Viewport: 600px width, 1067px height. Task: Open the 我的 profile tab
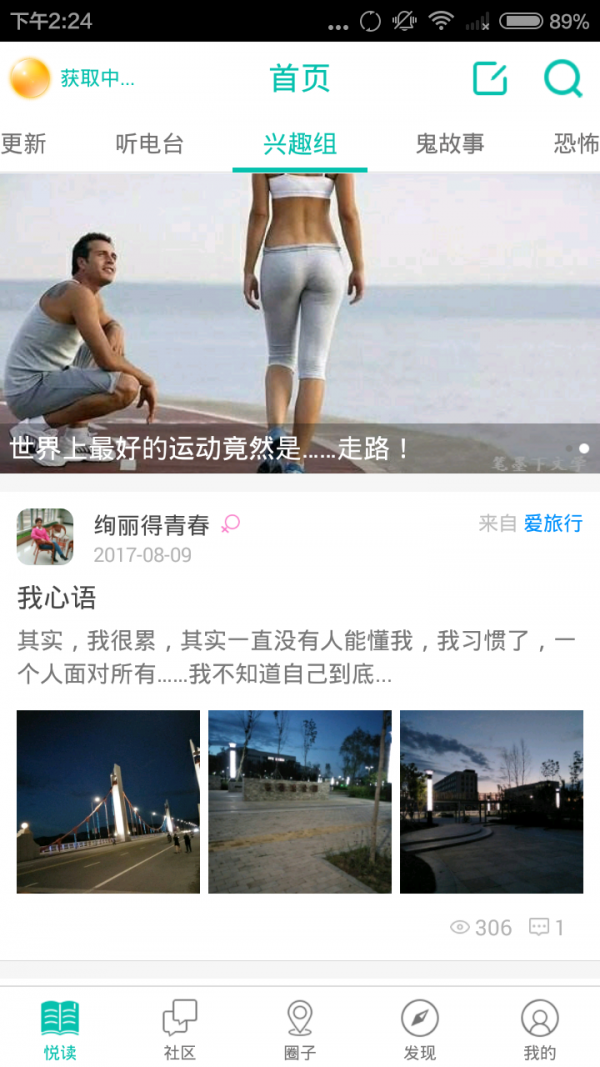click(540, 1028)
